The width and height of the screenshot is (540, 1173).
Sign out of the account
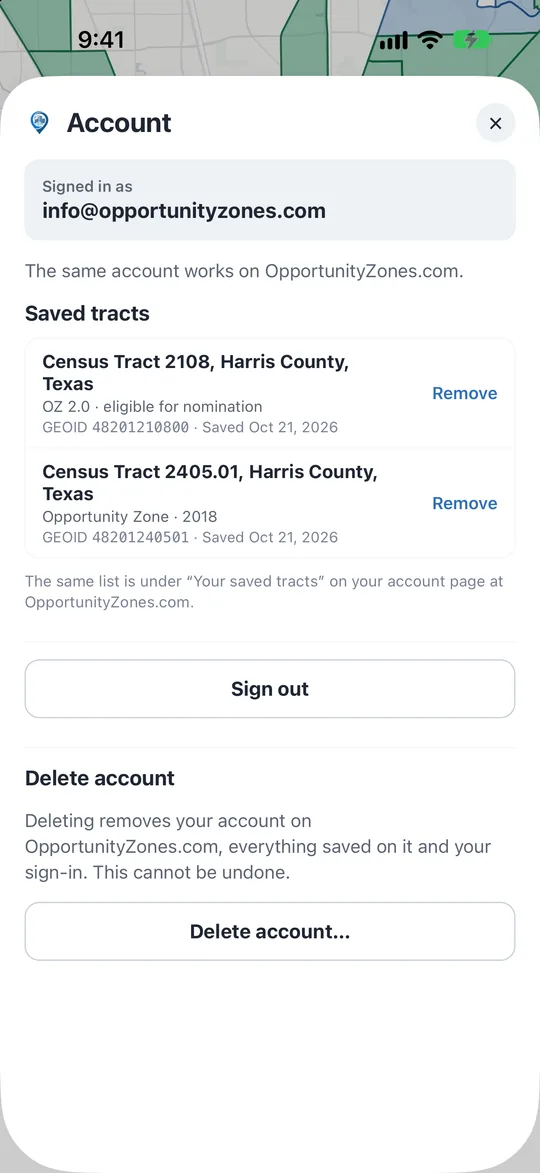click(x=270, y=689)
